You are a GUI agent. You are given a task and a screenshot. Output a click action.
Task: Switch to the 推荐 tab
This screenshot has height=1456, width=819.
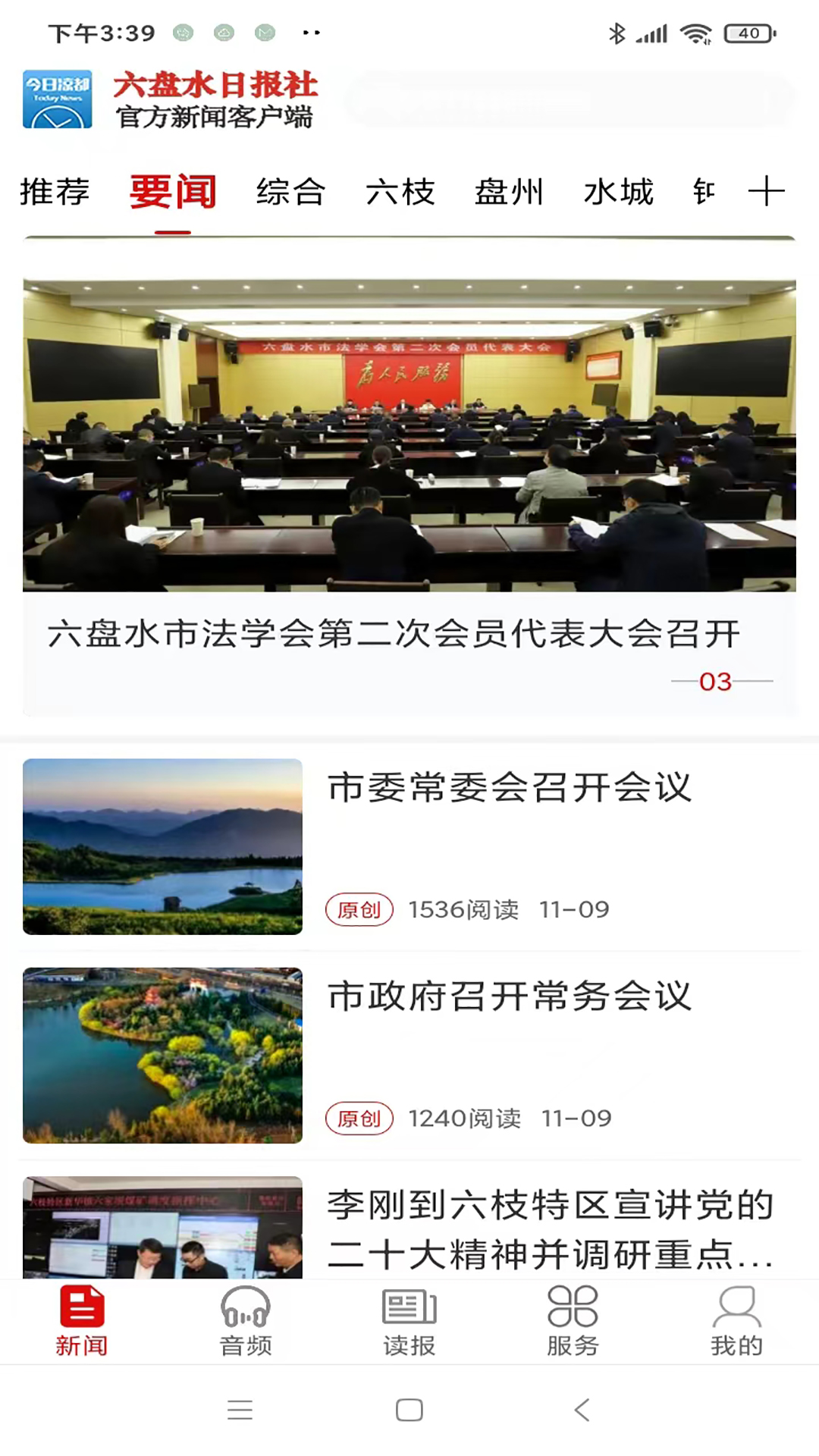click(55, 192)
